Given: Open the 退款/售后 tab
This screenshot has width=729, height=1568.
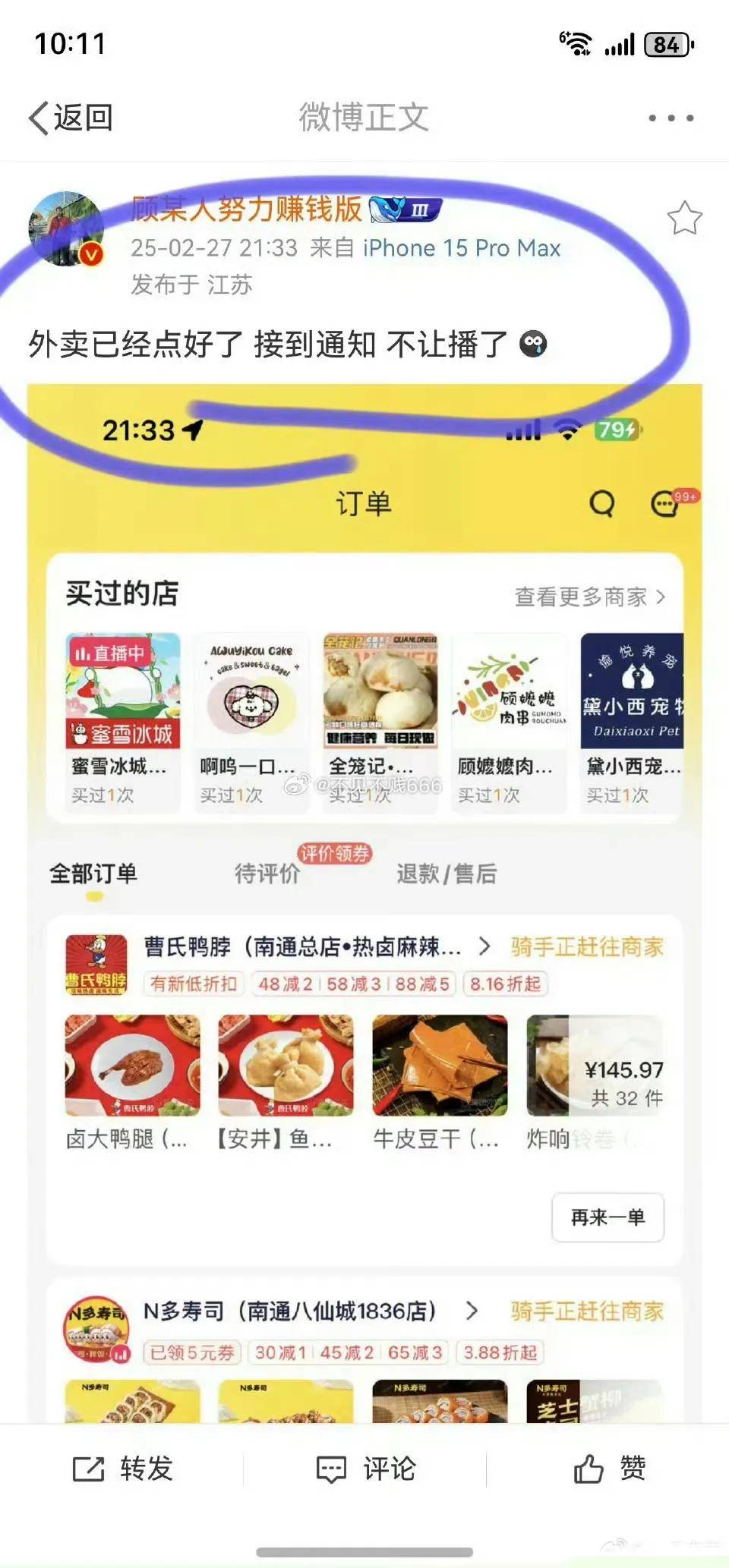Looking at the screenshot, I should coord(447,874).
